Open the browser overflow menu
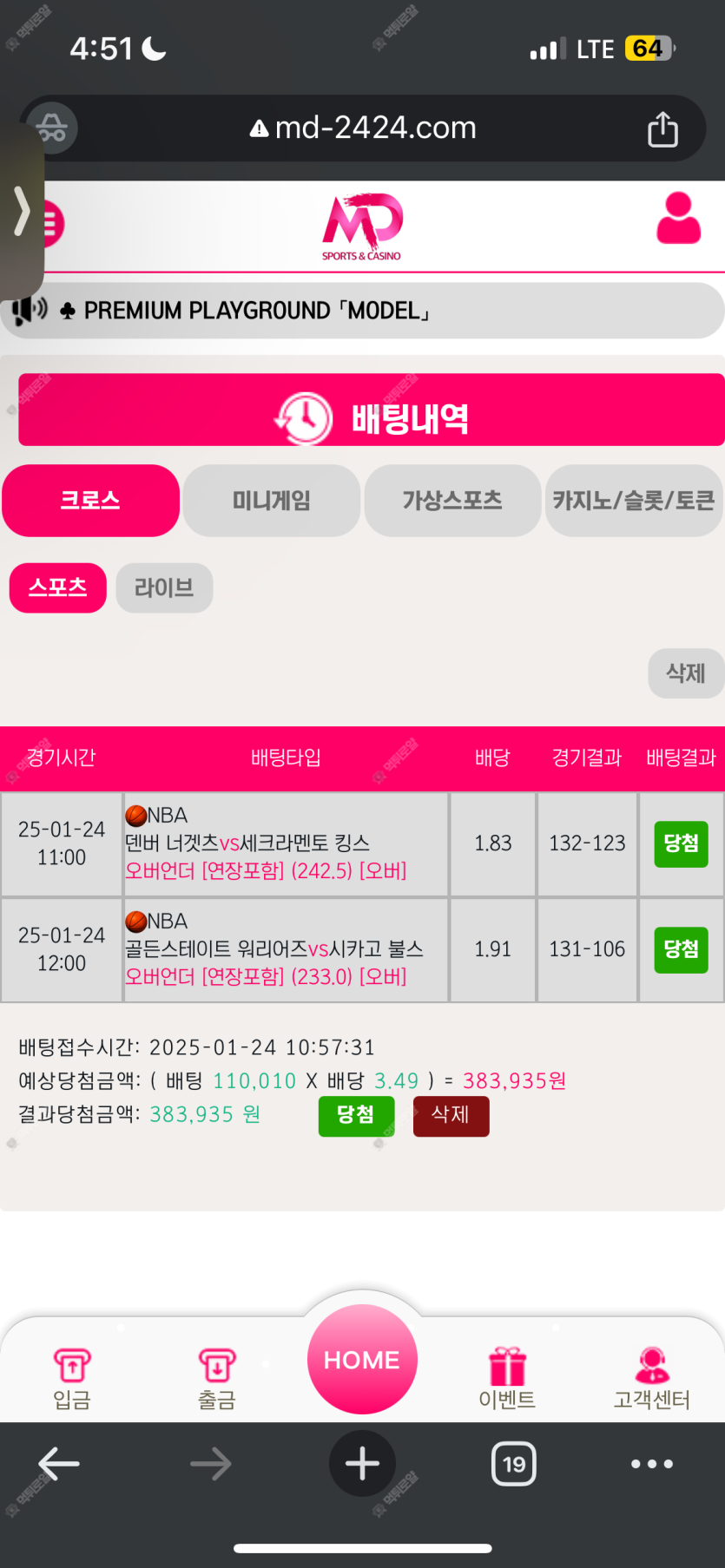725x1568 pixels. pos(652,1464)
